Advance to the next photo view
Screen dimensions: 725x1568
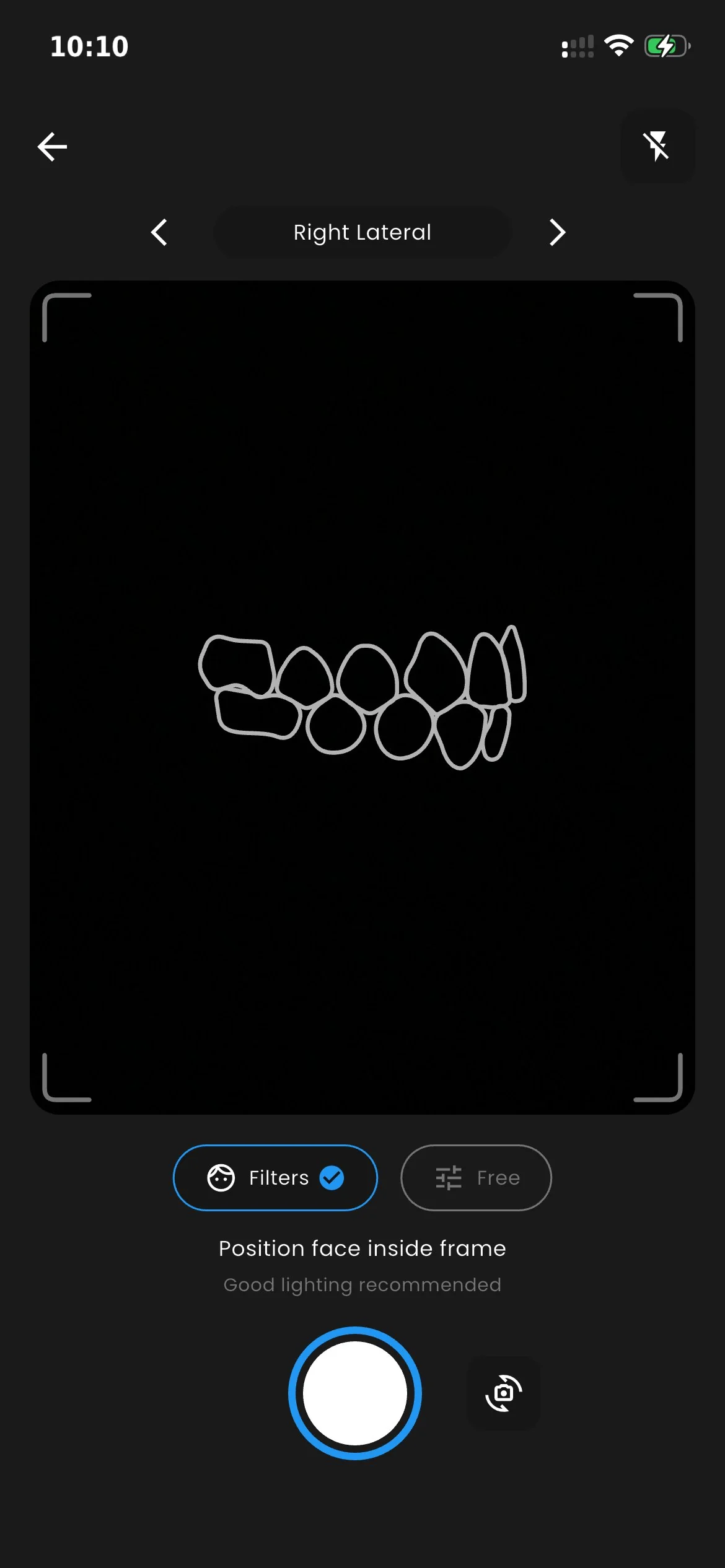point(557,232)
